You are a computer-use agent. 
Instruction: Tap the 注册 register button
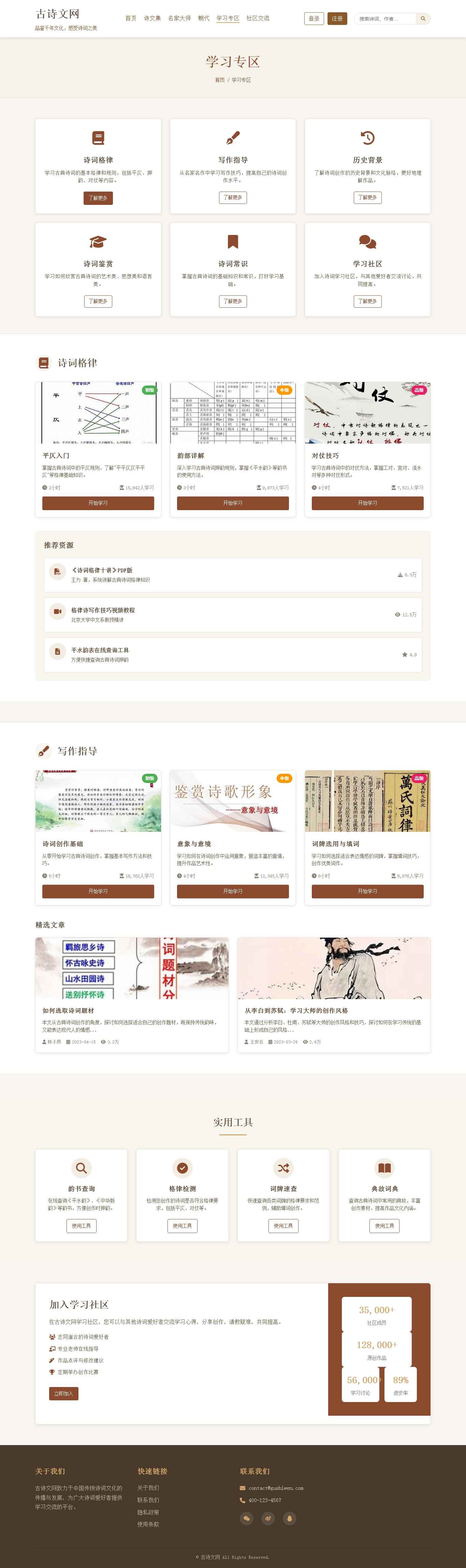(x=337, y=19)
